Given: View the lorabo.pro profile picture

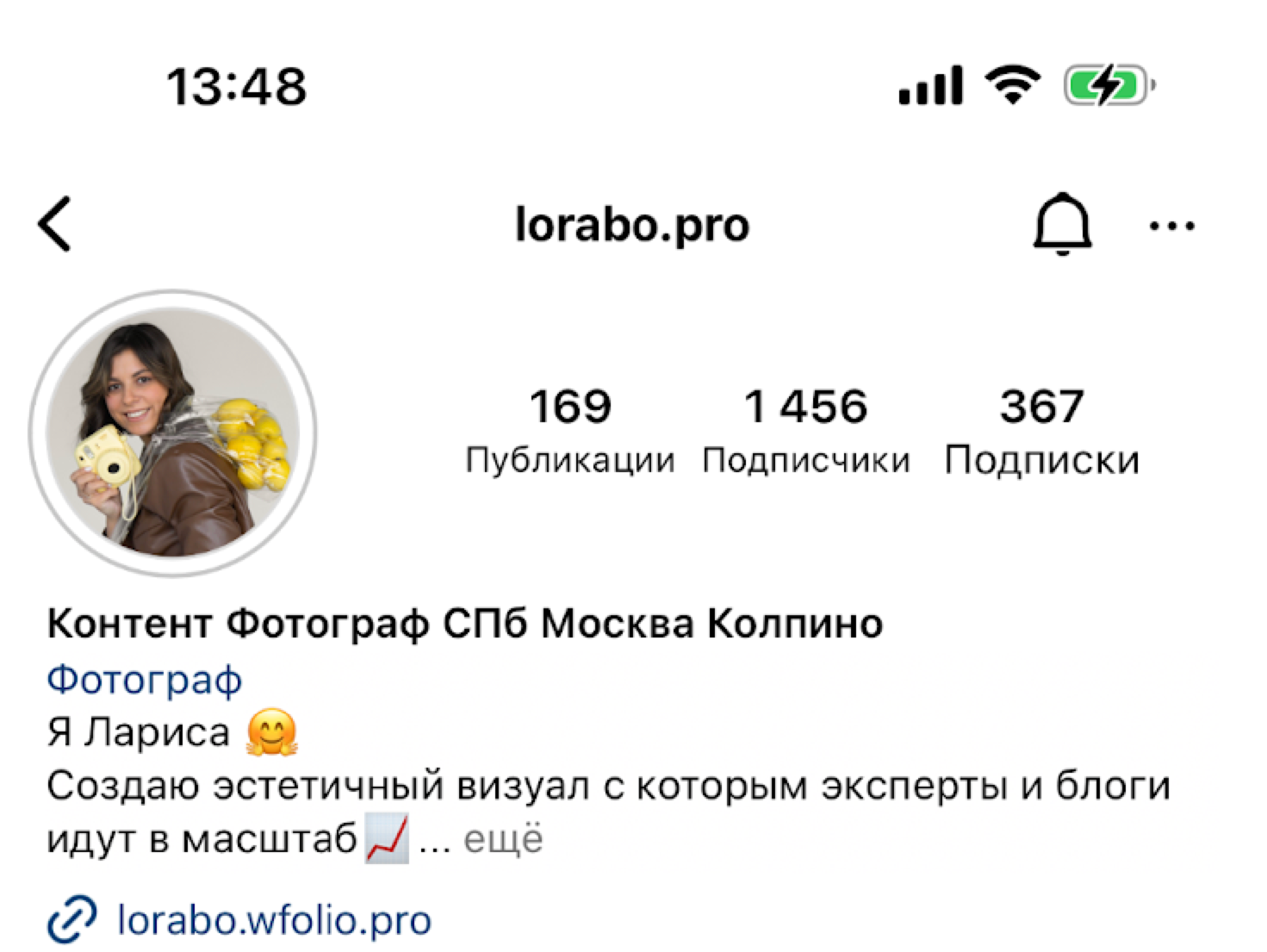Looking at the screenshot, I should (x=173, y=432).
